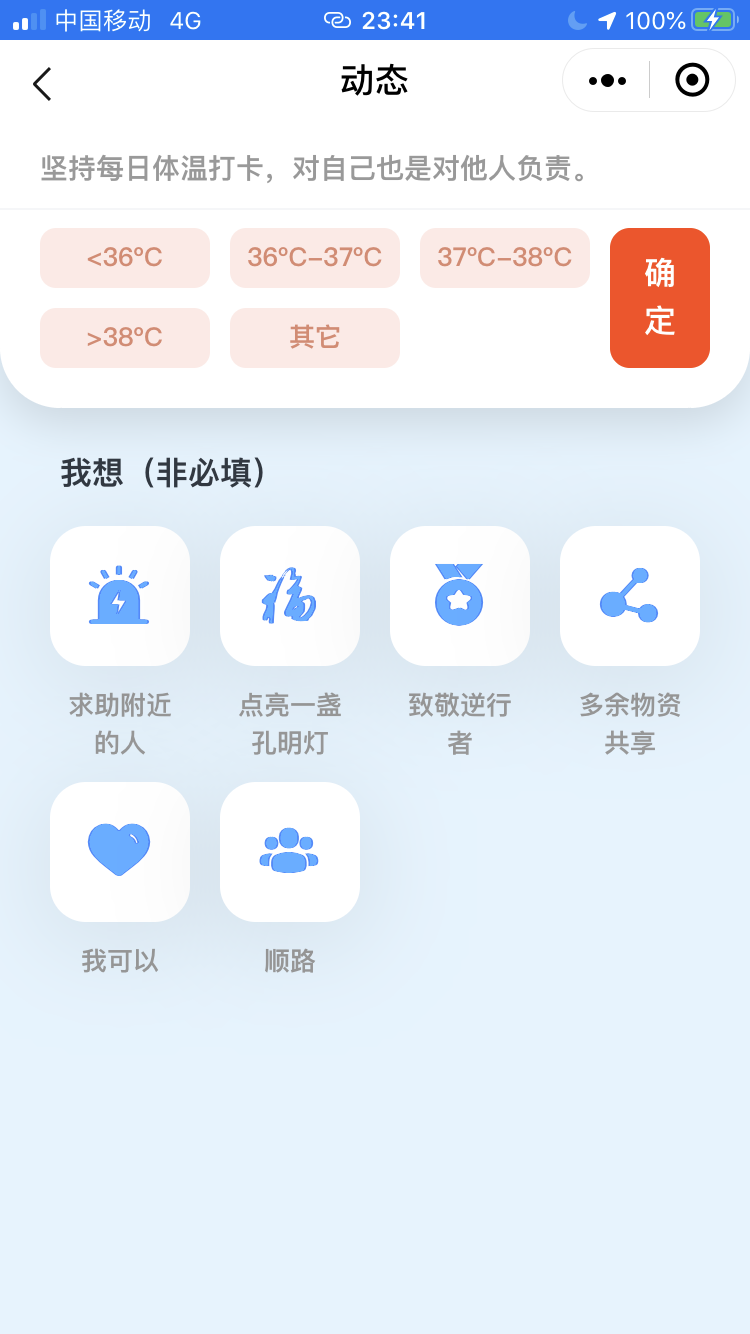Choose the 其它 temperature option
The width and height of the screenshot is (750, 1334).
click(x=315, y=338)
